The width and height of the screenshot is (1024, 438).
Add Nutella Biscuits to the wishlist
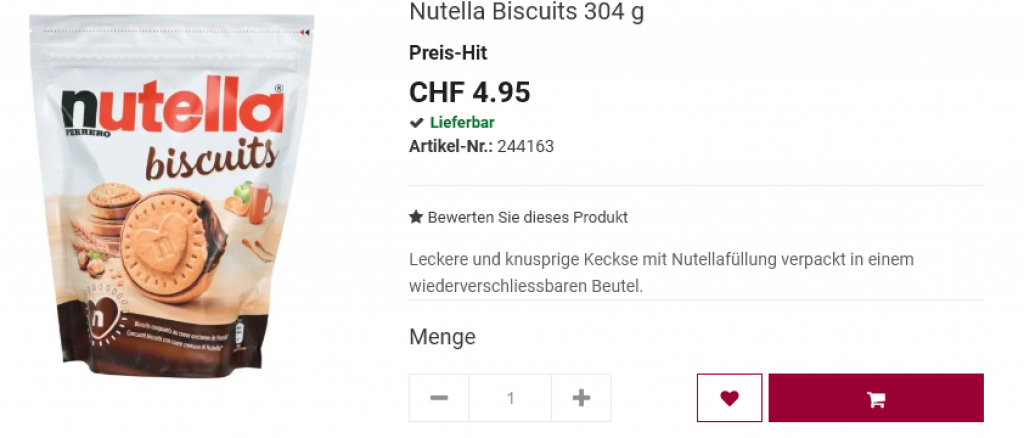click(729, 398)
